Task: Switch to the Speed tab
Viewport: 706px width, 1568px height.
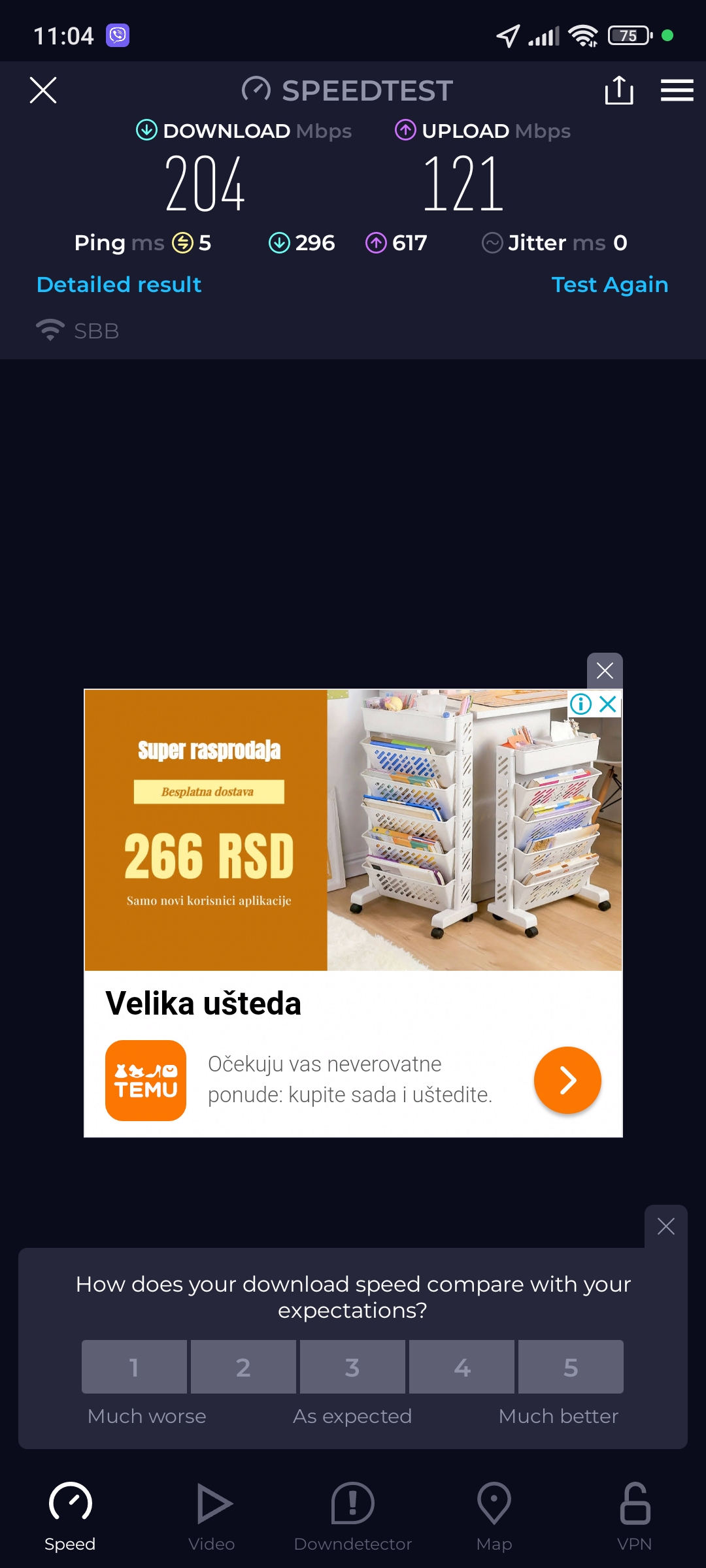Action: point(70,1516)
